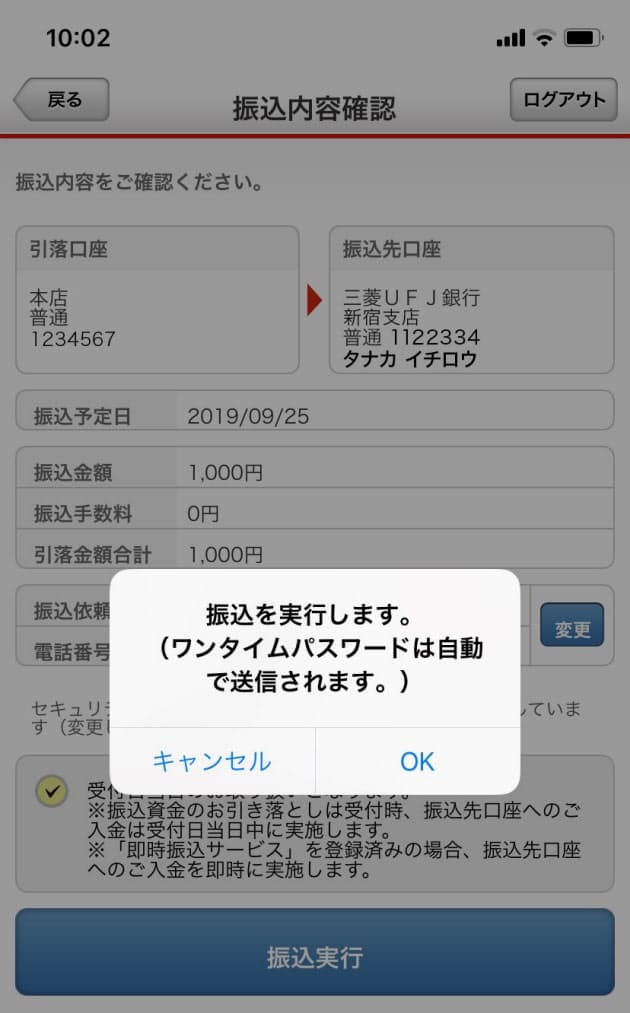Execute the transfer with 振込実行
Image resolution: width=630 pixels, height=1013 pixels.
(314, 957)
